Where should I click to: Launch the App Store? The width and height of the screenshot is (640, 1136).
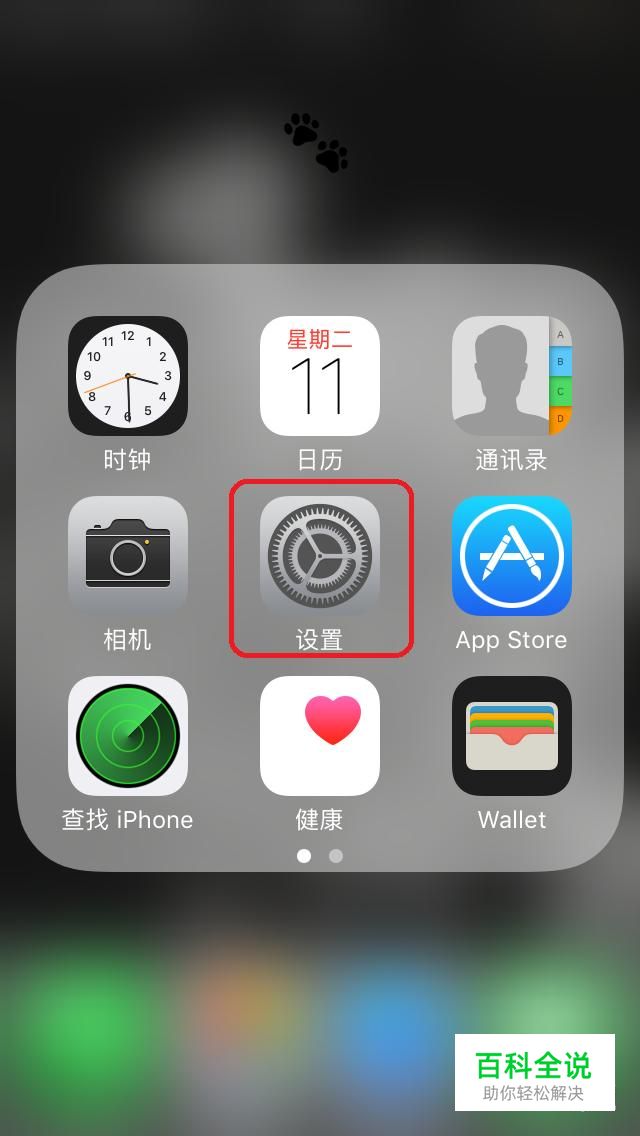click(x=511, y=556)
